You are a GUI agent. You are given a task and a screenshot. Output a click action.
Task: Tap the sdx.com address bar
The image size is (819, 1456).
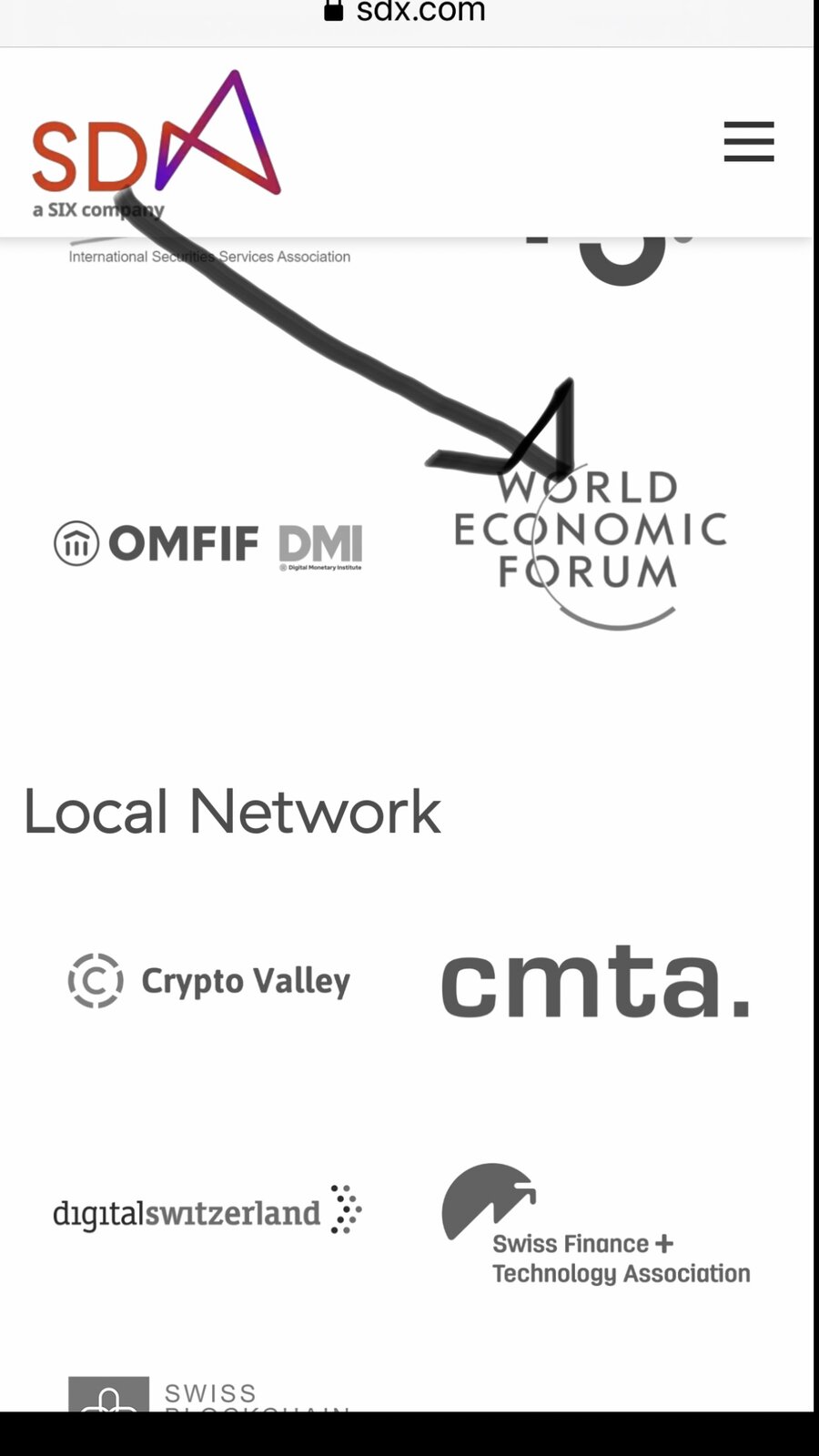(405, 12)
